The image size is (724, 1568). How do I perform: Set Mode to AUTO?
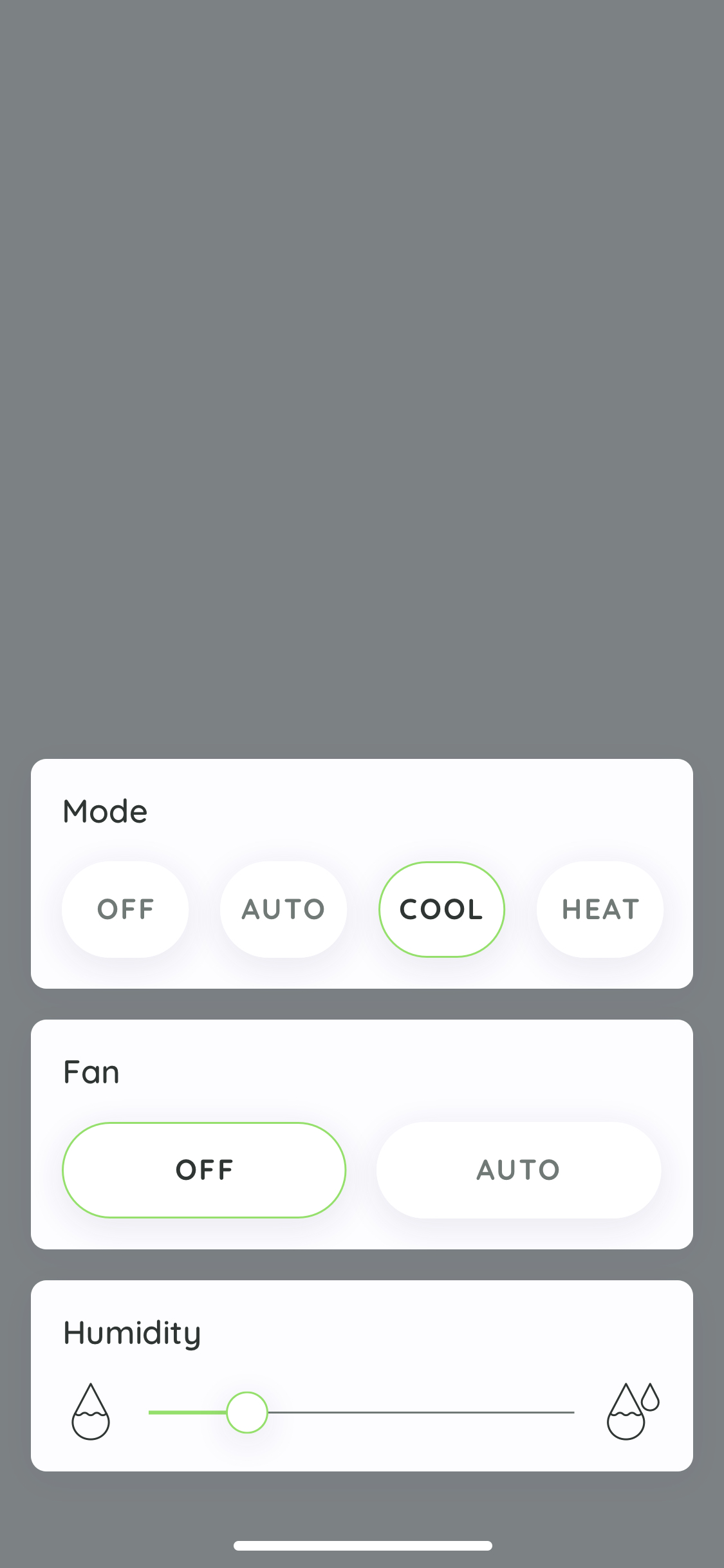283,909
